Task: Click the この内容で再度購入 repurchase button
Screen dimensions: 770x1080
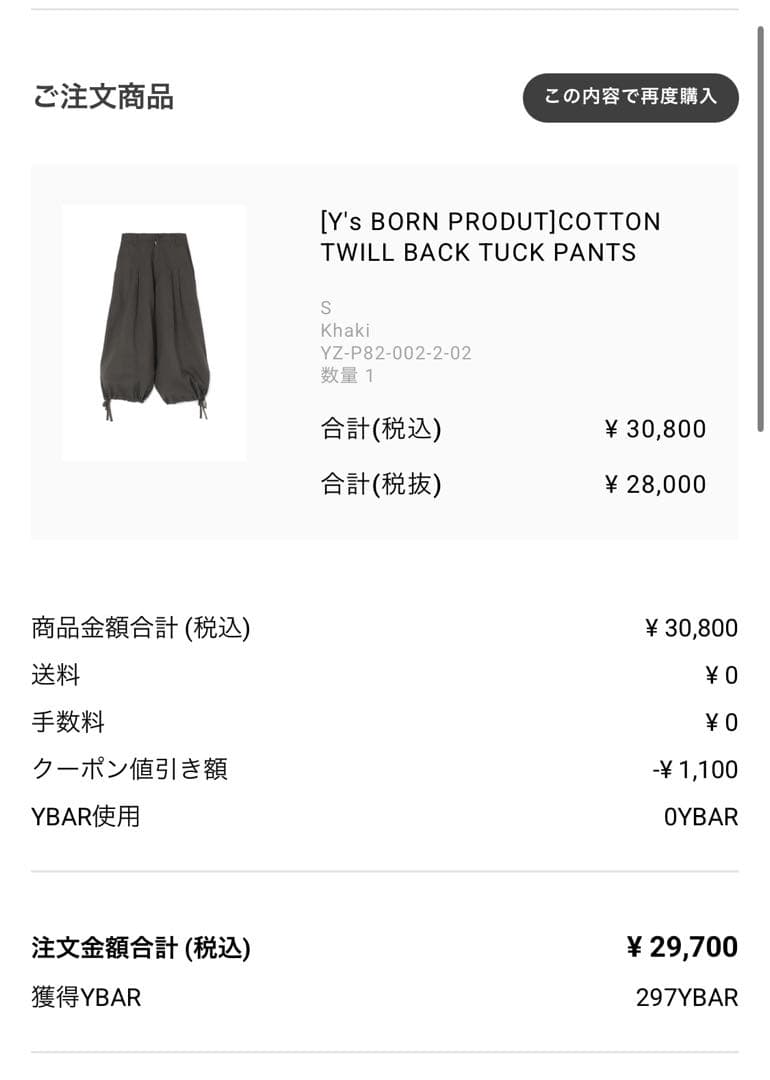Action: [x=629, y=98]
